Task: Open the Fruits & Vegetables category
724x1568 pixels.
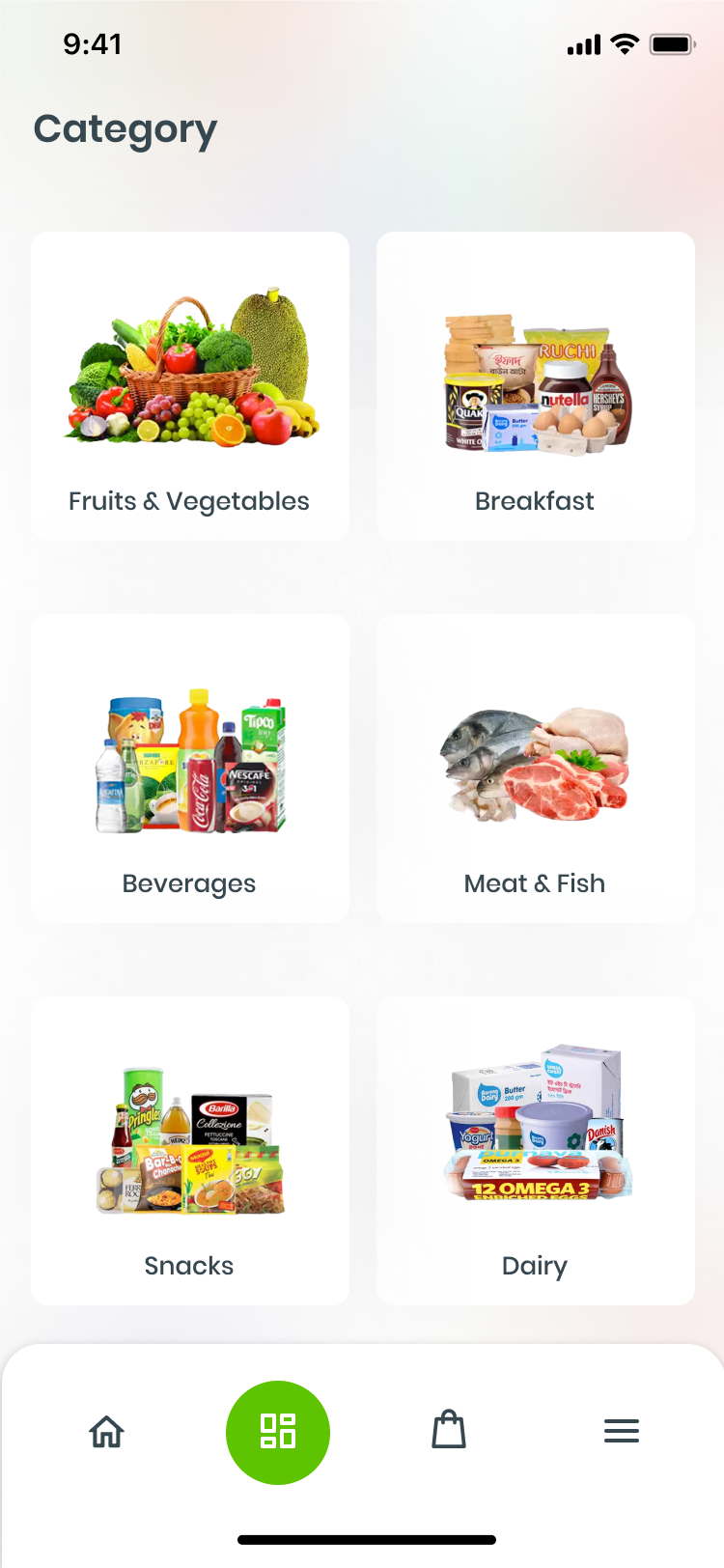Action: [x=190, y=386]
